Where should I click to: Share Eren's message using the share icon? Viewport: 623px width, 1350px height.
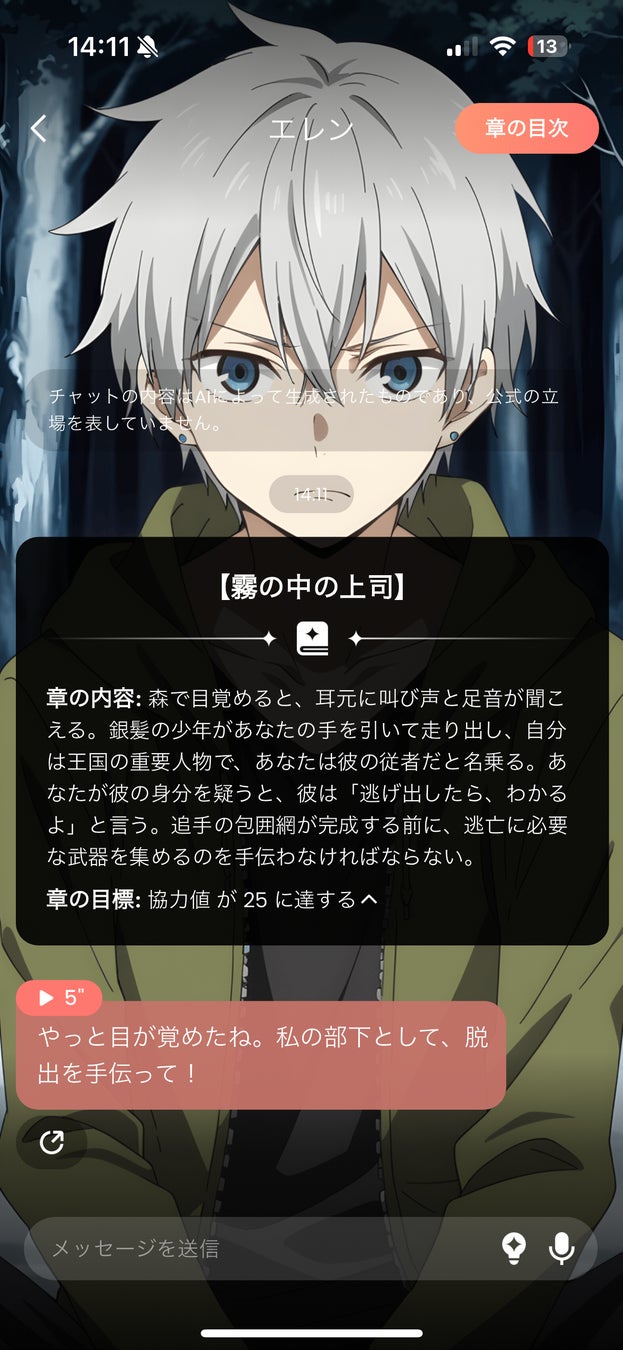click(51, 1142)
